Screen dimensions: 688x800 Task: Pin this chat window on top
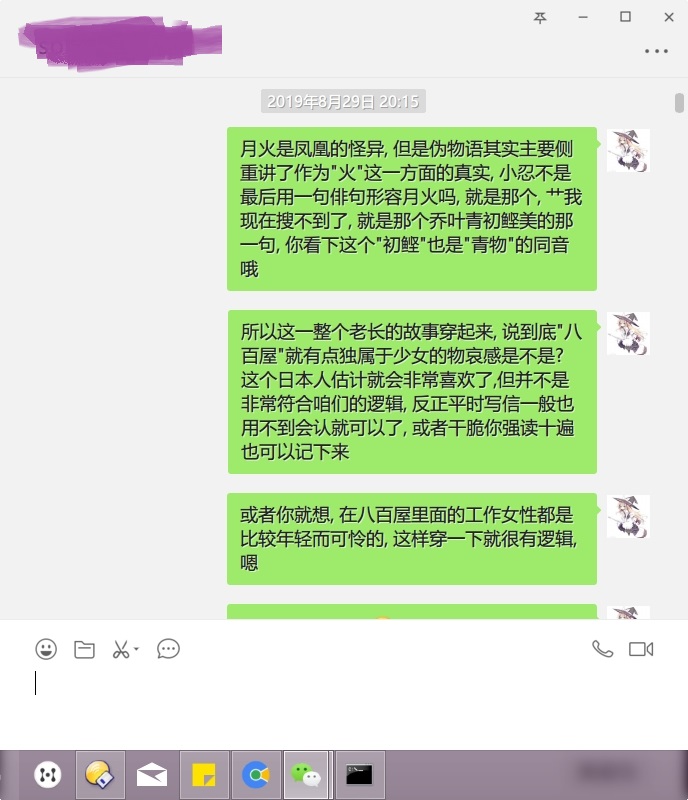pos(540,17)
